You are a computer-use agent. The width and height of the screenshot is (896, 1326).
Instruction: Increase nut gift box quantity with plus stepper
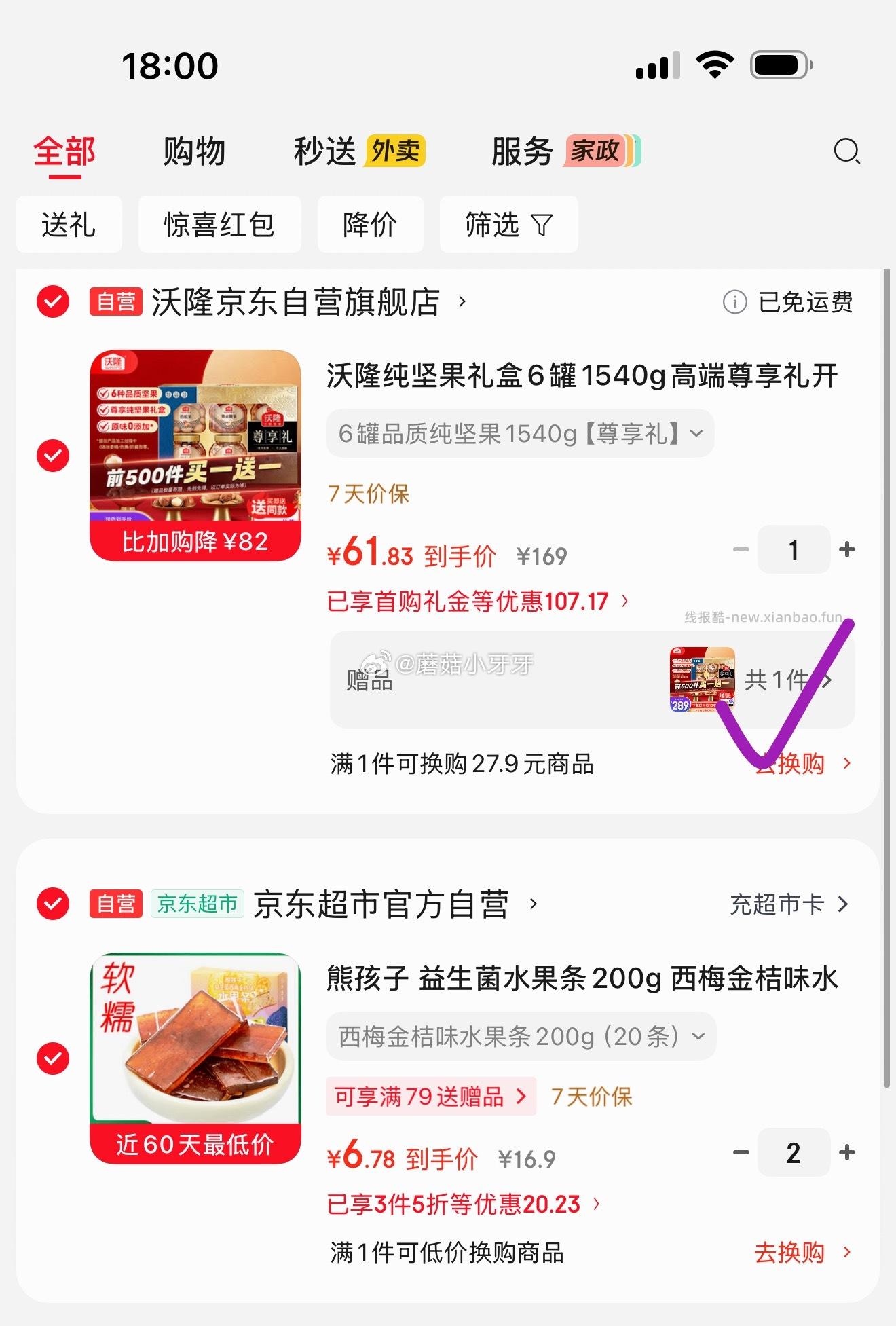[847, 550]
